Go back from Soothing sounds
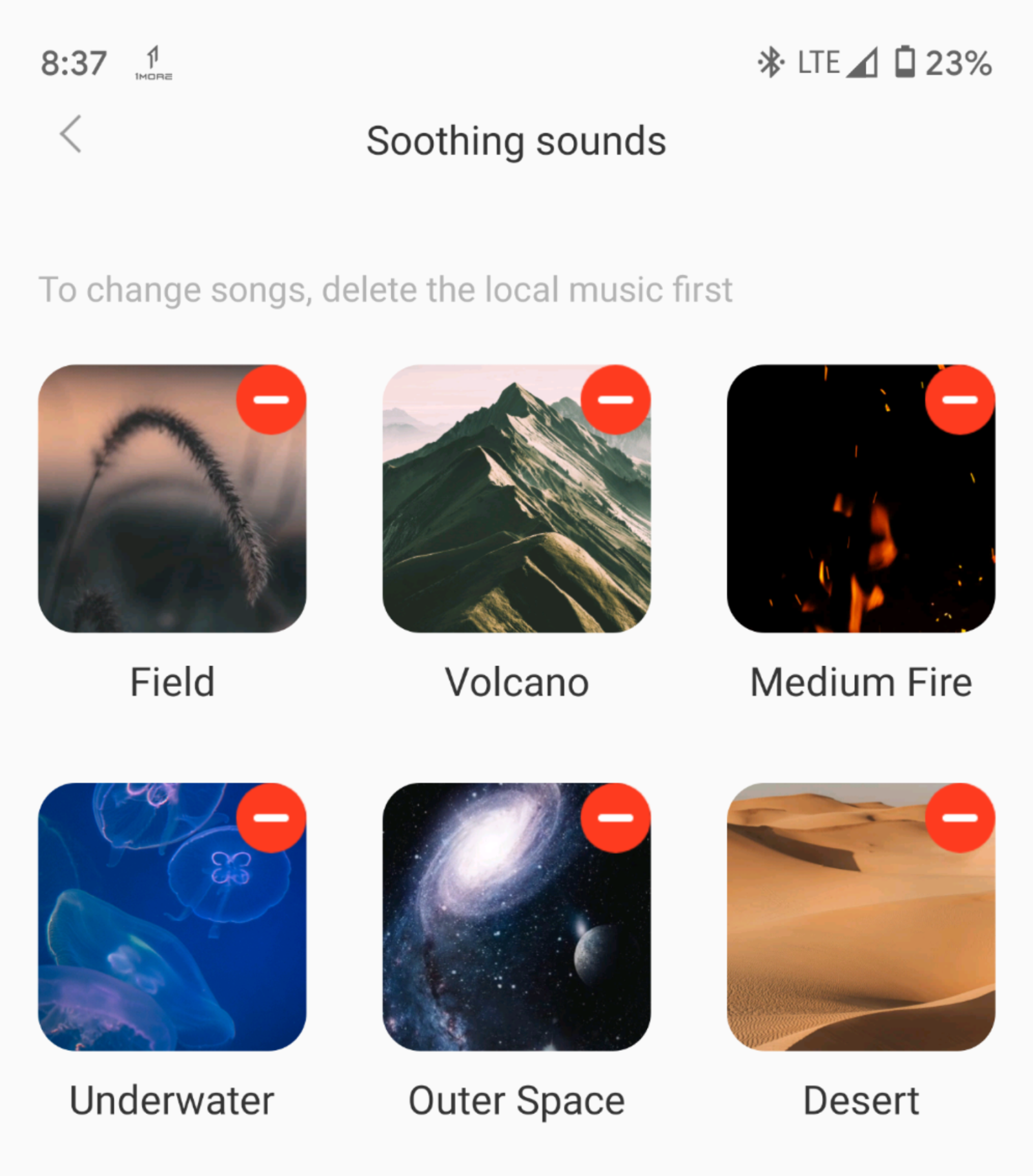Image resolution: width=1033 pixels, height=1176 pixels. coord(71,134)
